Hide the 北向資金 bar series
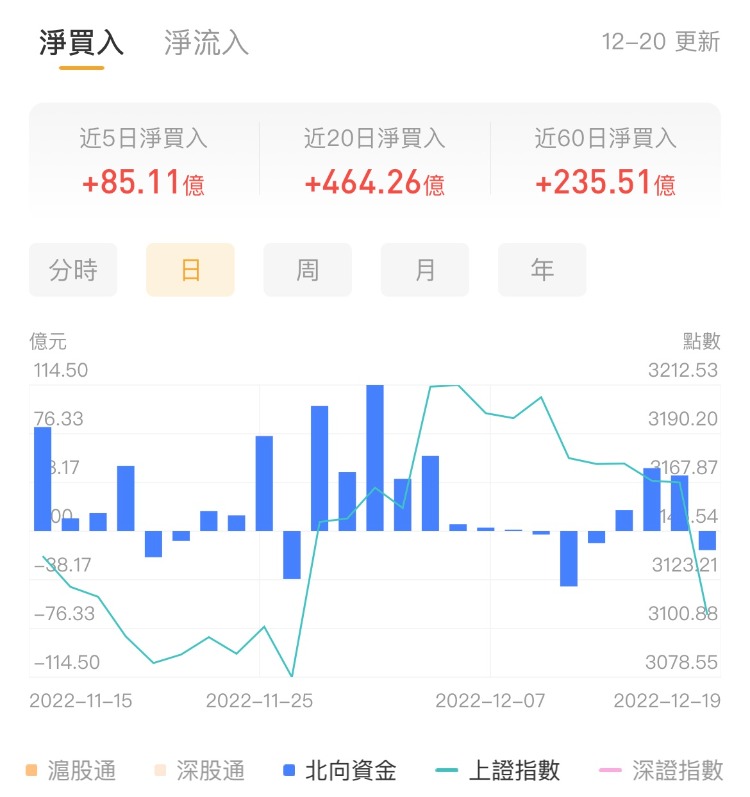750x797 pixels. (339, 771)
